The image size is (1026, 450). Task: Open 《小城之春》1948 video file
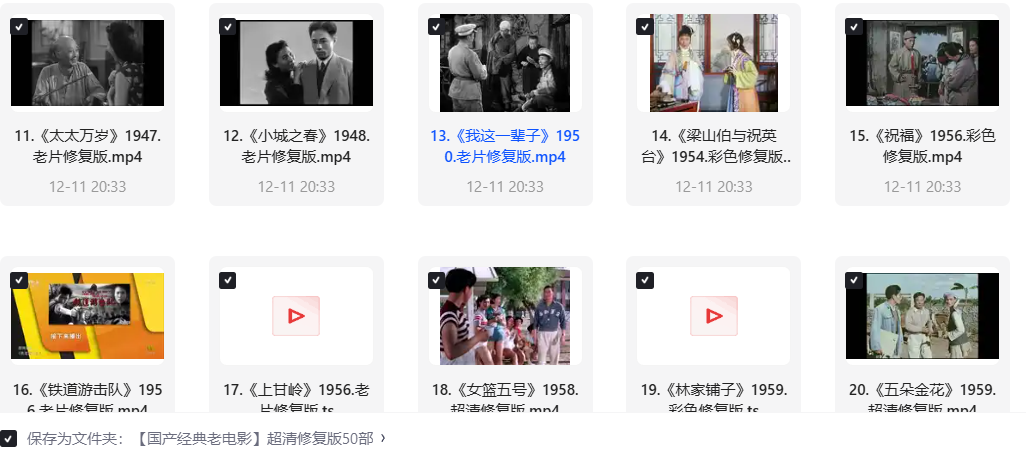(296, 63)
